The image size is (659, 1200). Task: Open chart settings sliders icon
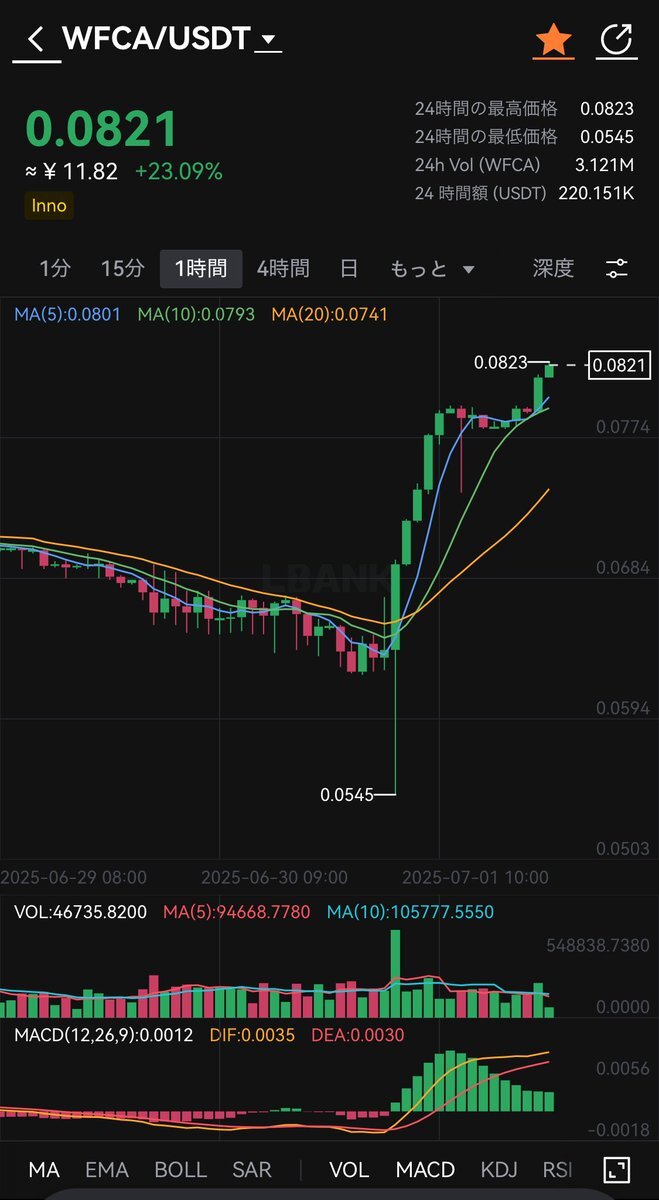click(617, 268)
